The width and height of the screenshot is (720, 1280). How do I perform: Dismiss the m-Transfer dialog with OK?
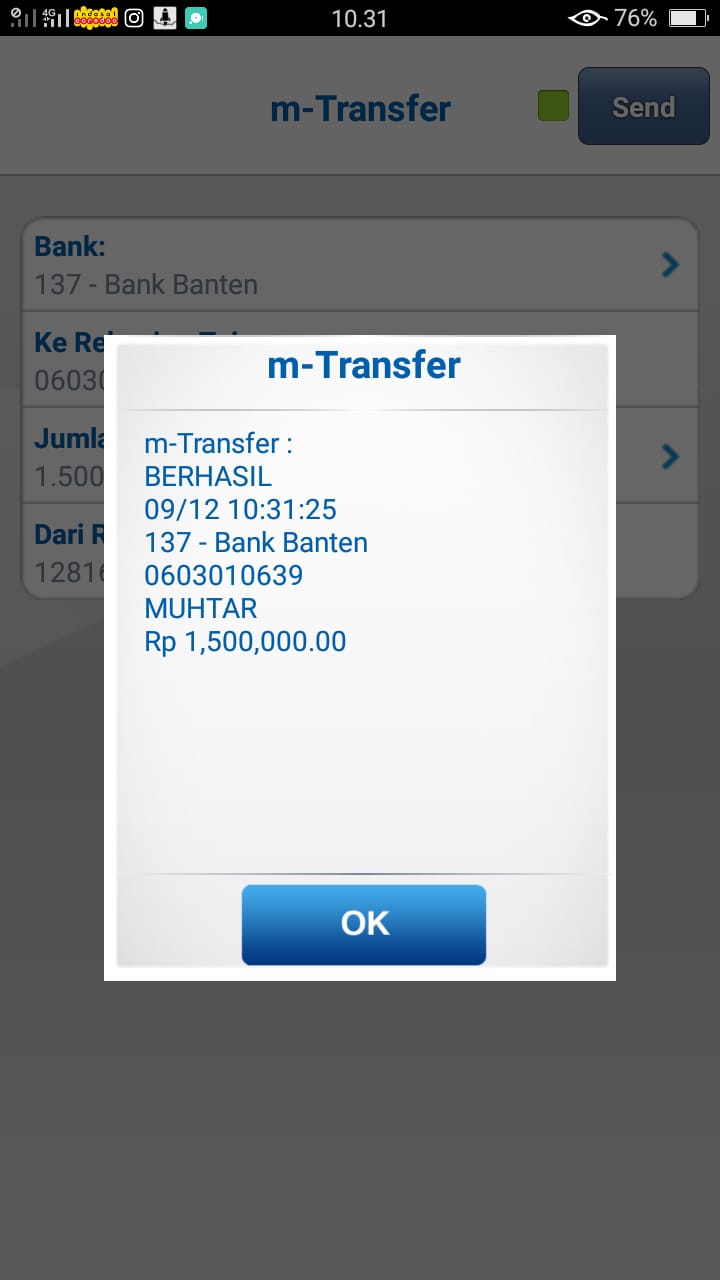coord(363,924)
